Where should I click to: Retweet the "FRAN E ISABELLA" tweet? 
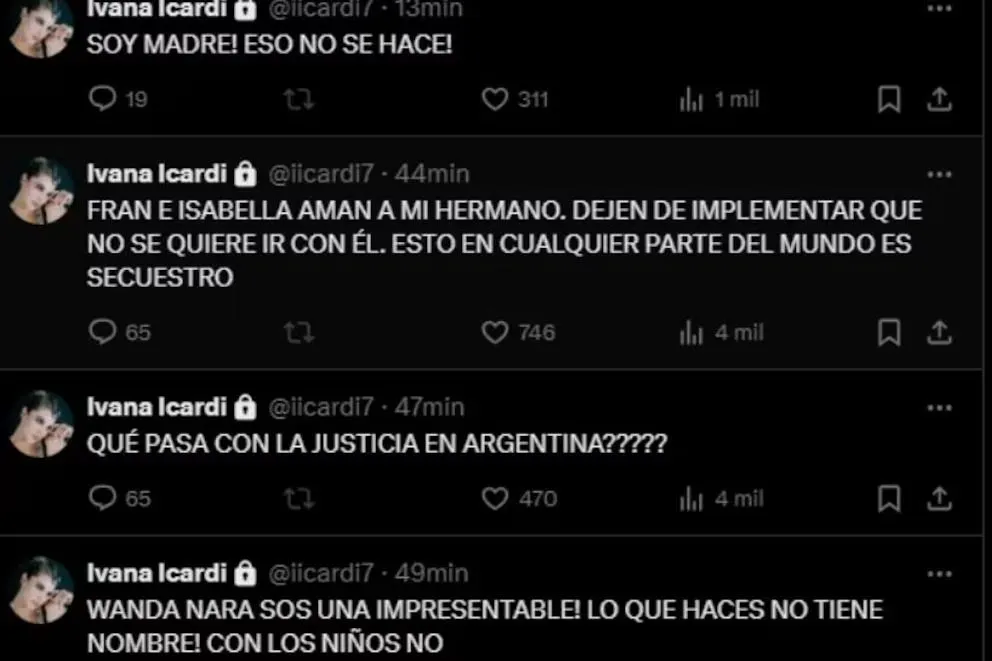point(298,332)
